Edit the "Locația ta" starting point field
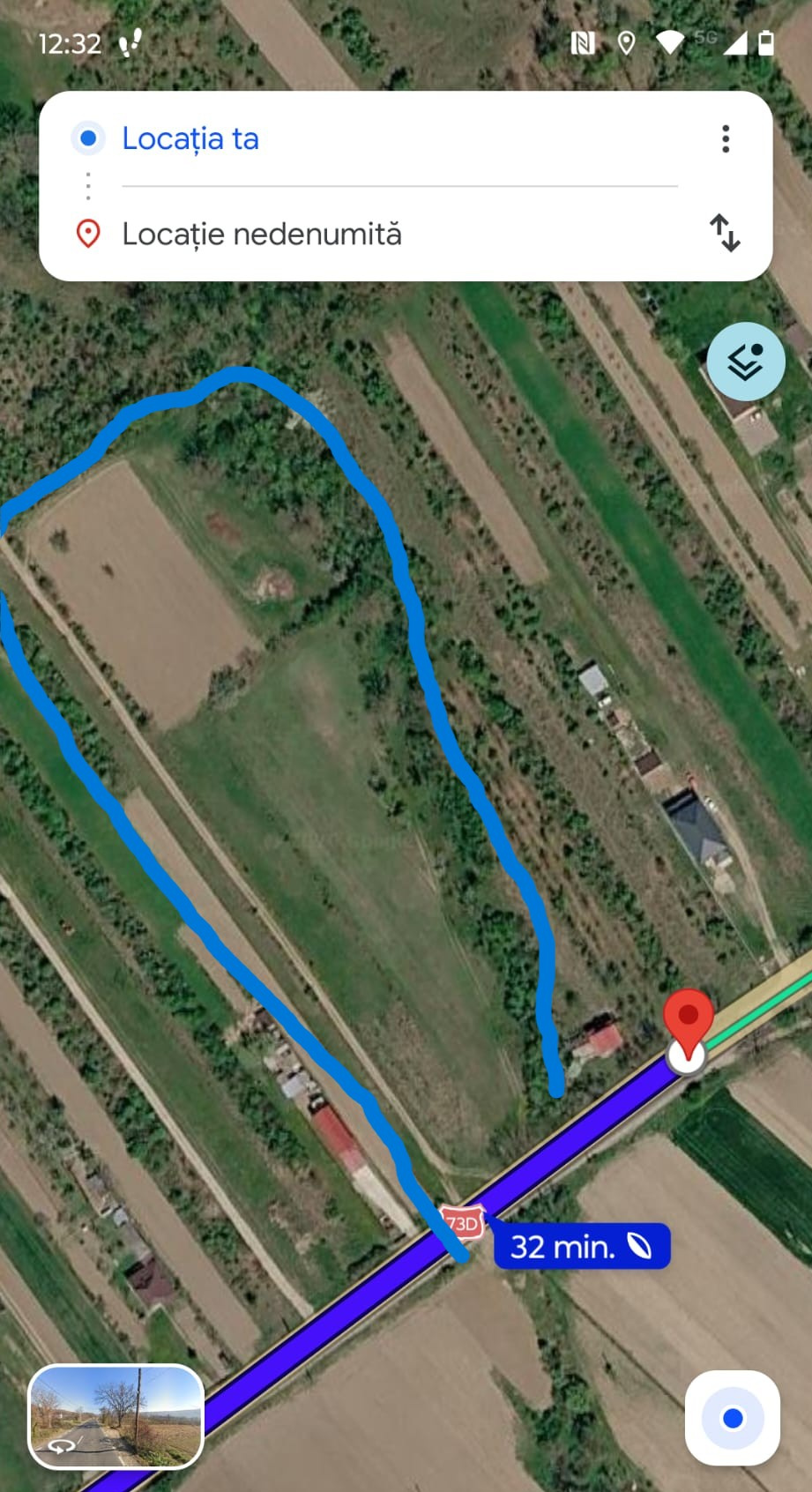Viewport: 812px width, 1492px height. click(x=399, y=139)
